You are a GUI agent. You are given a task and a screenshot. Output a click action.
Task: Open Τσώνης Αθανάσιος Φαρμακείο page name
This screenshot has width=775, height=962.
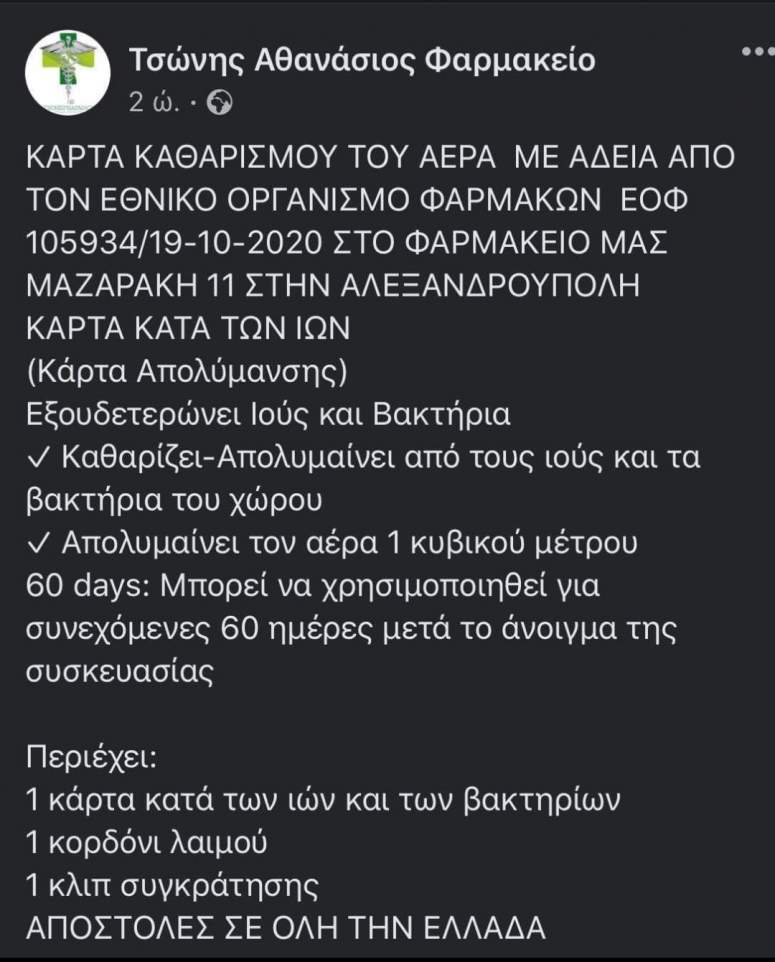click(x=362, y=61)
